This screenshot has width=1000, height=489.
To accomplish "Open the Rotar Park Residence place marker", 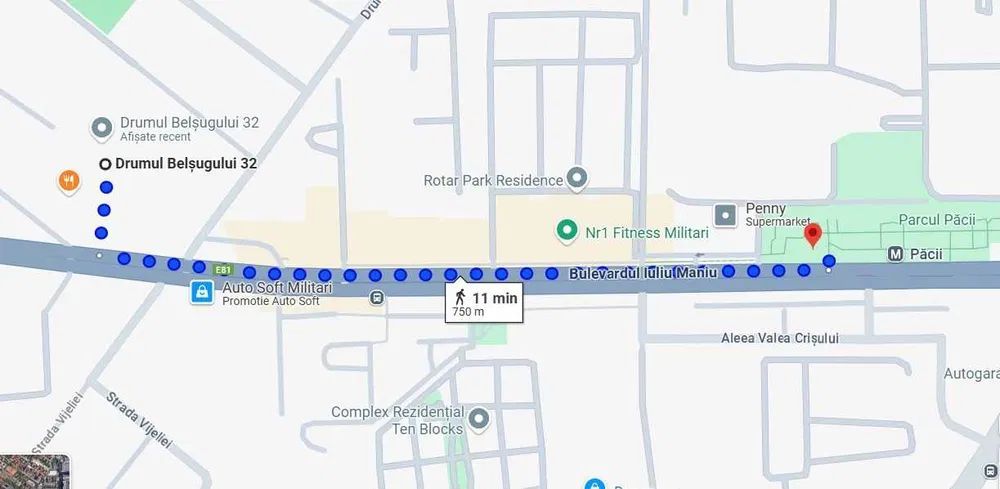I will tap(577, 179).
